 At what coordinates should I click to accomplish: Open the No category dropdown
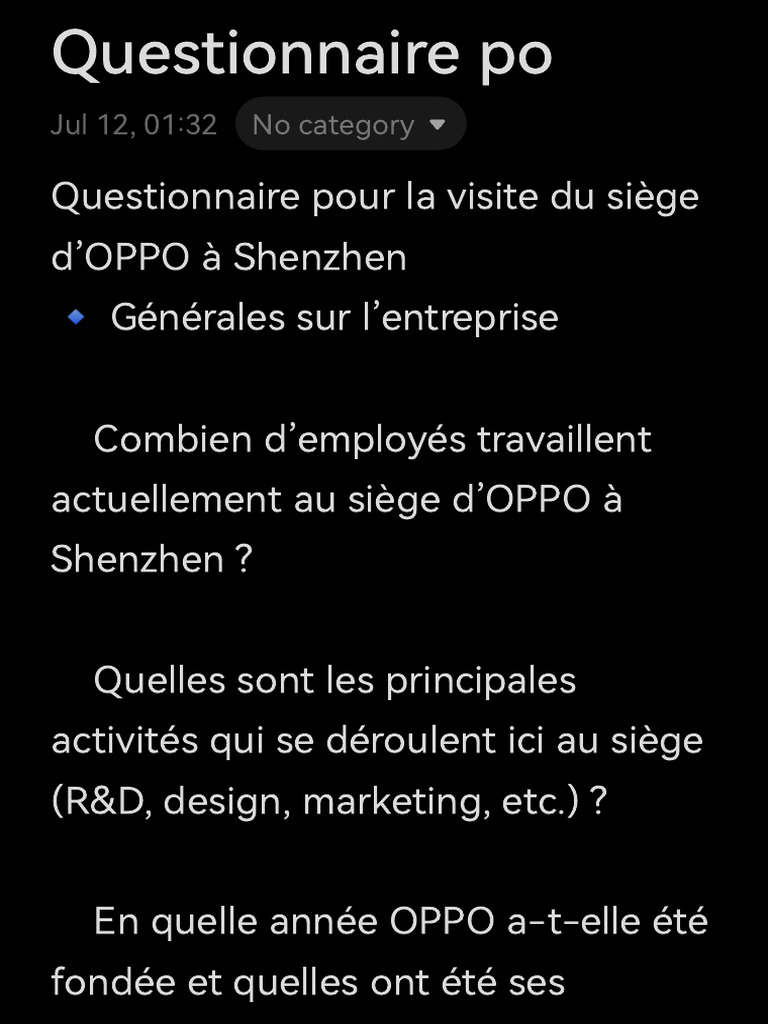pos(350,124)
